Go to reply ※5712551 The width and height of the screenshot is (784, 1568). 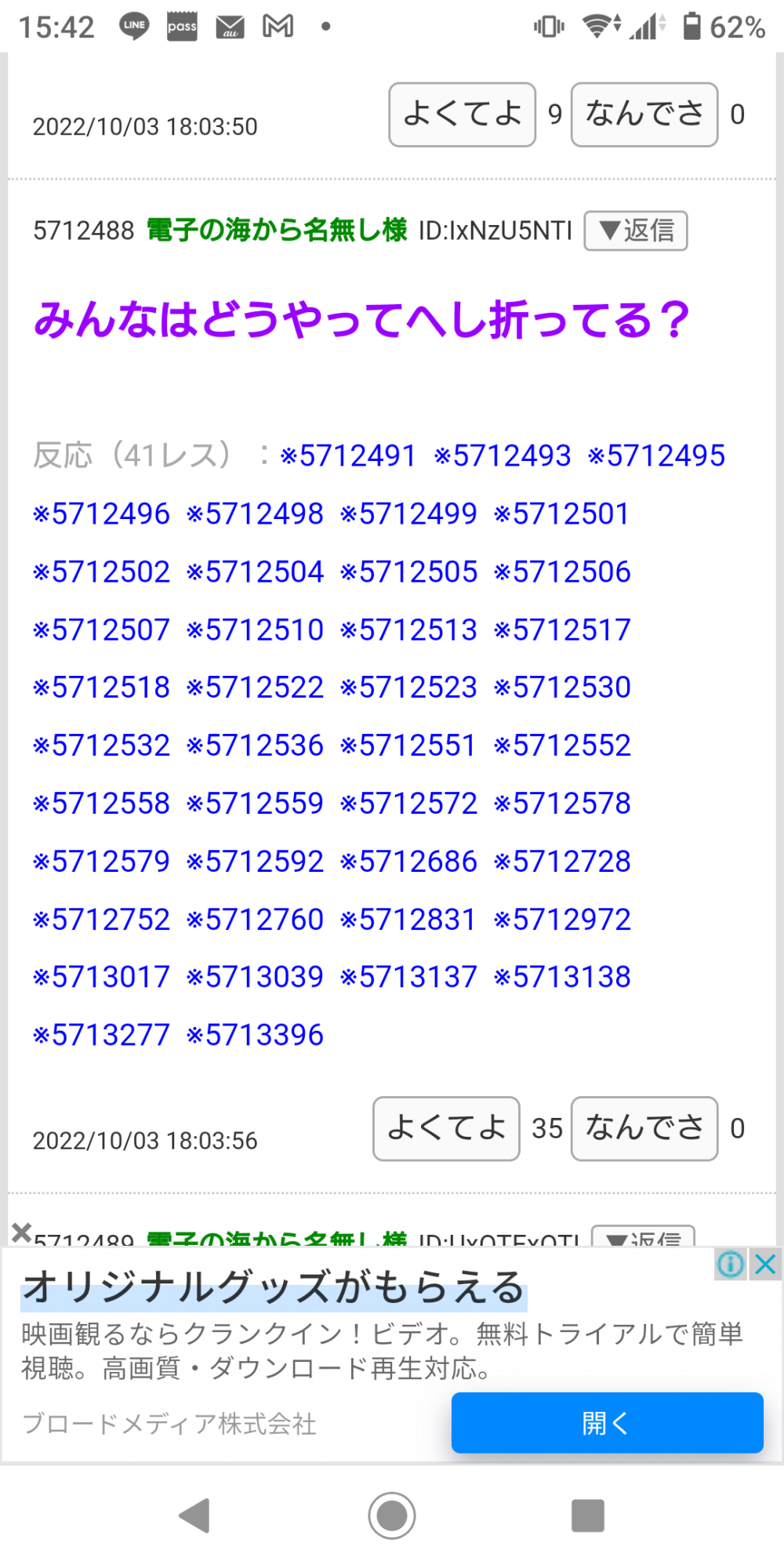tap(408, 746)
